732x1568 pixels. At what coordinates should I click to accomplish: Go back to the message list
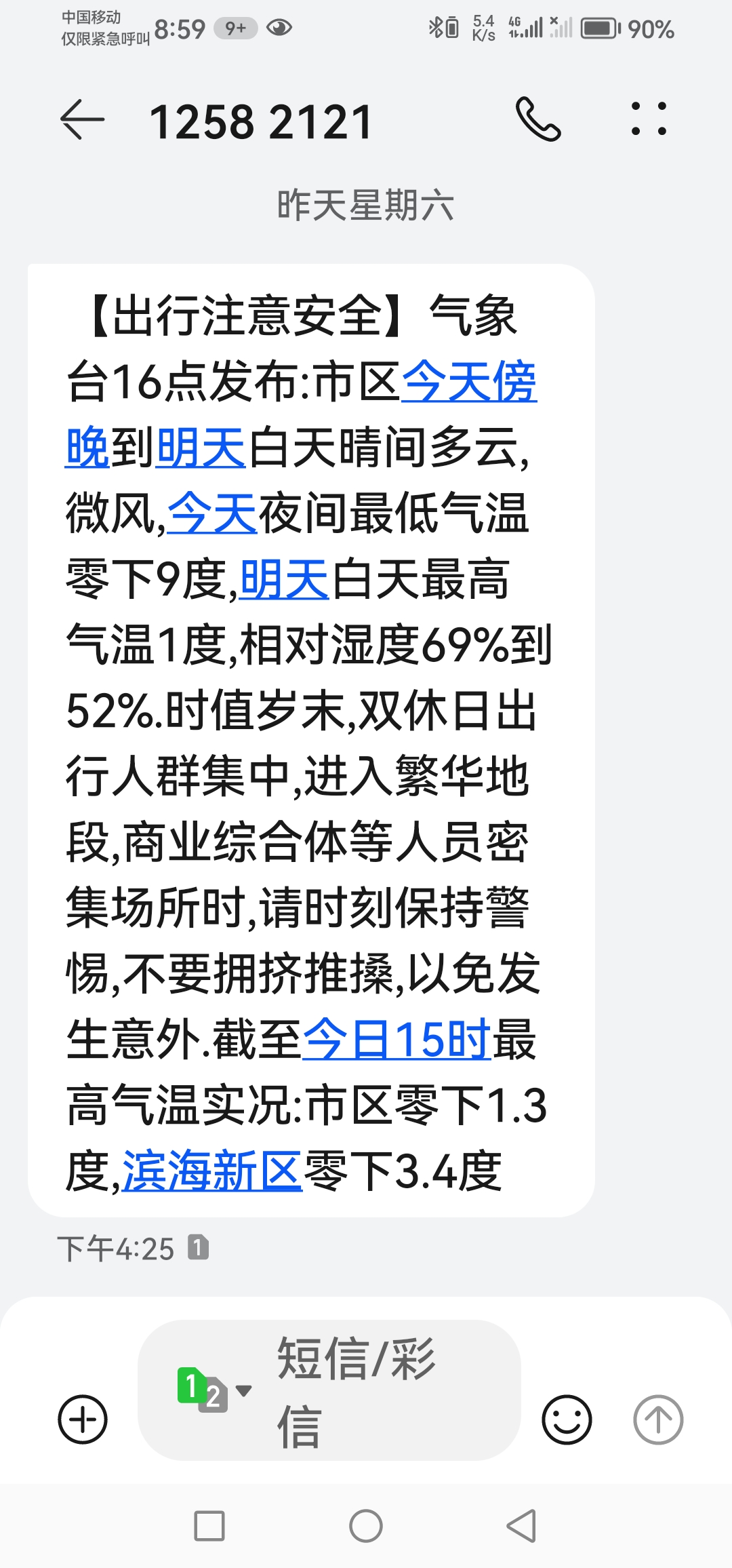82,120
